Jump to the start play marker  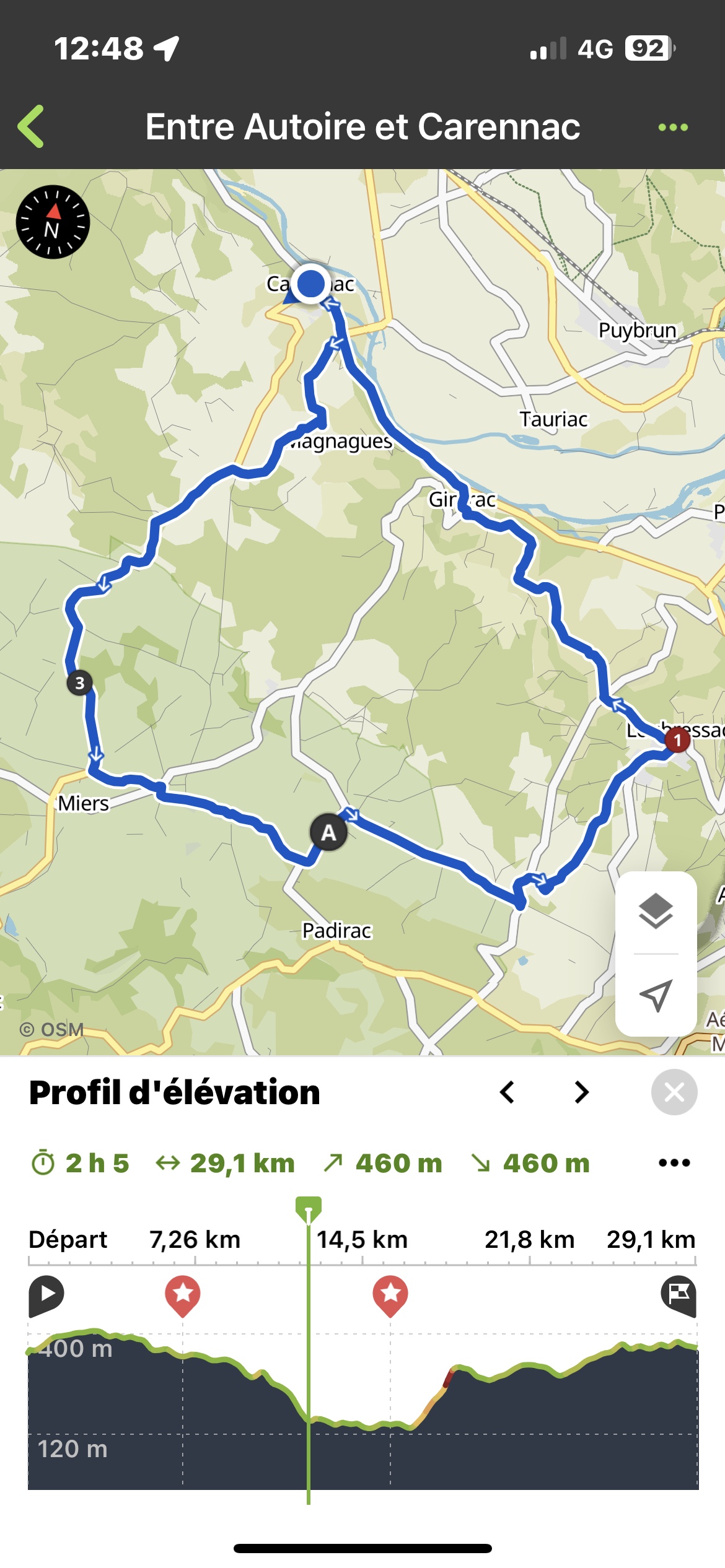tap(46, 1294)
